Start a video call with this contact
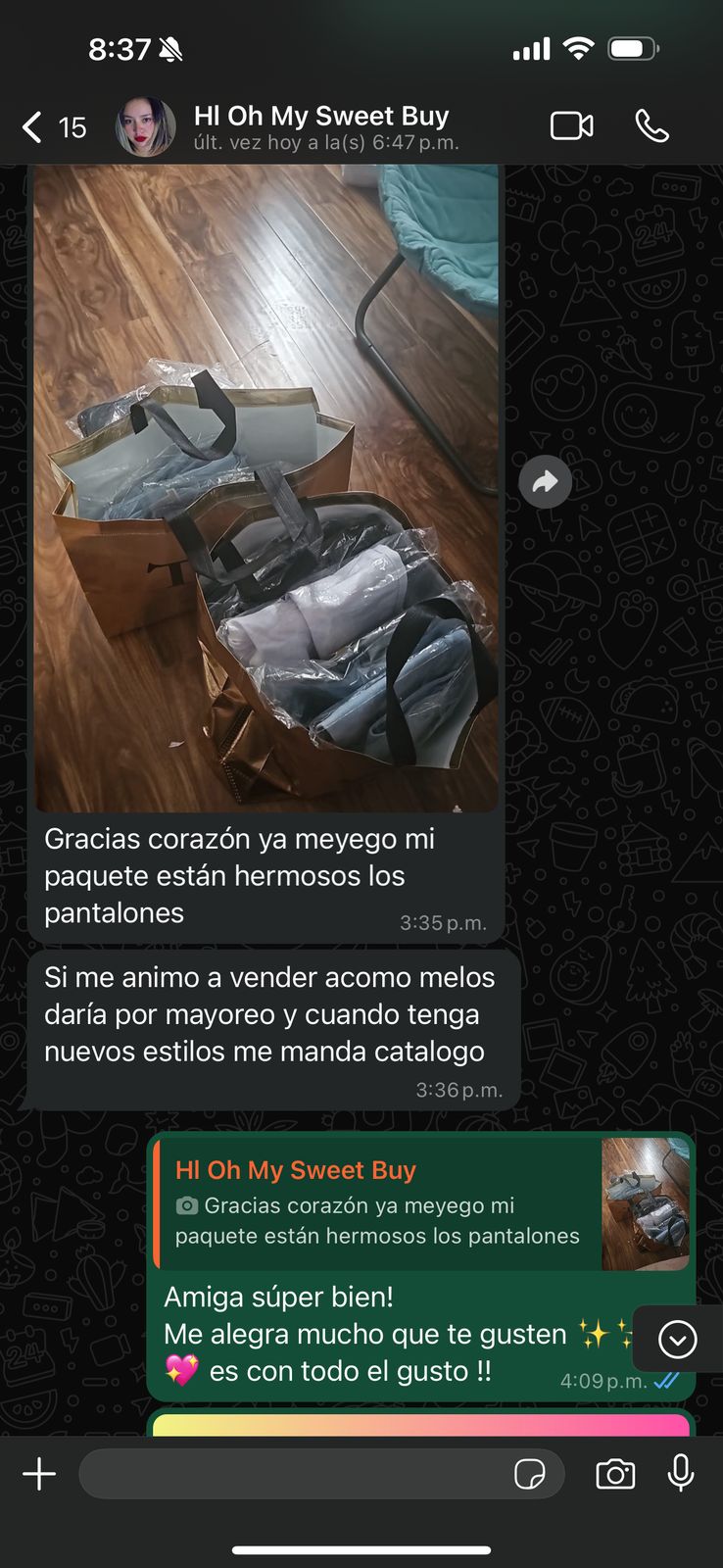The image size is (723, 1568). pyautogui.click(x=571, y=126)
